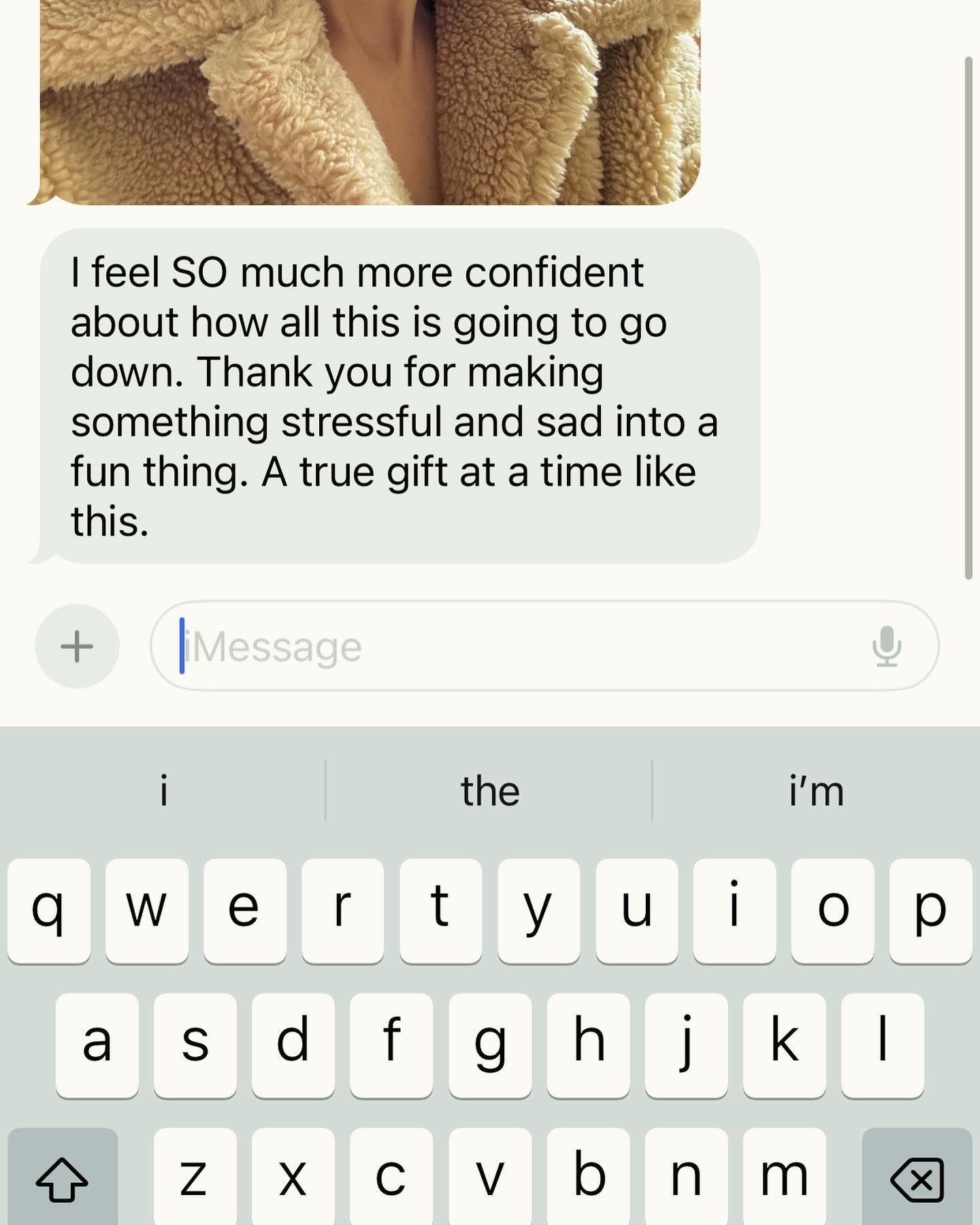Start dictation with the microphone icon
This screenshot has width=980, height=1225.
click(x=887, y=646)
